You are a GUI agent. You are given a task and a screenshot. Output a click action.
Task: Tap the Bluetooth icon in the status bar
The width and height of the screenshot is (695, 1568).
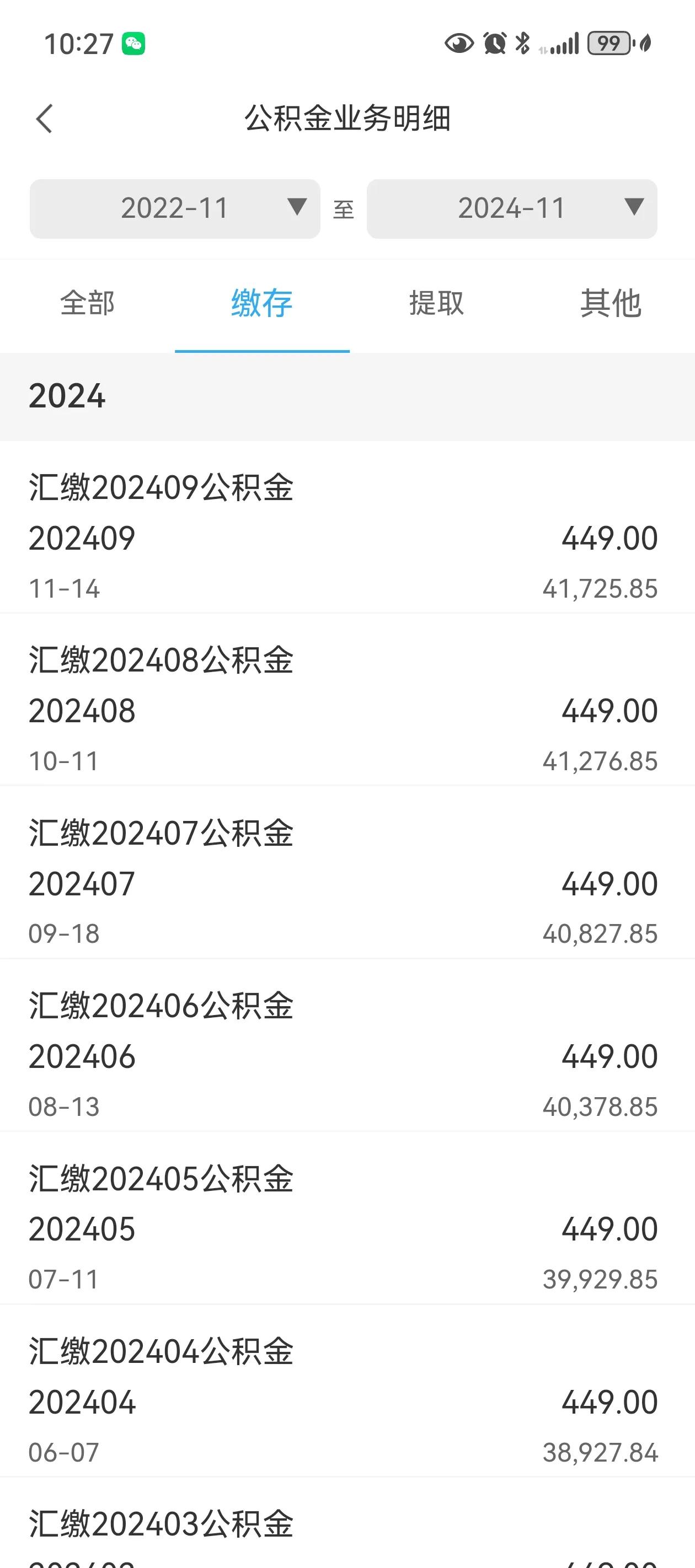[x=522, y=42]
